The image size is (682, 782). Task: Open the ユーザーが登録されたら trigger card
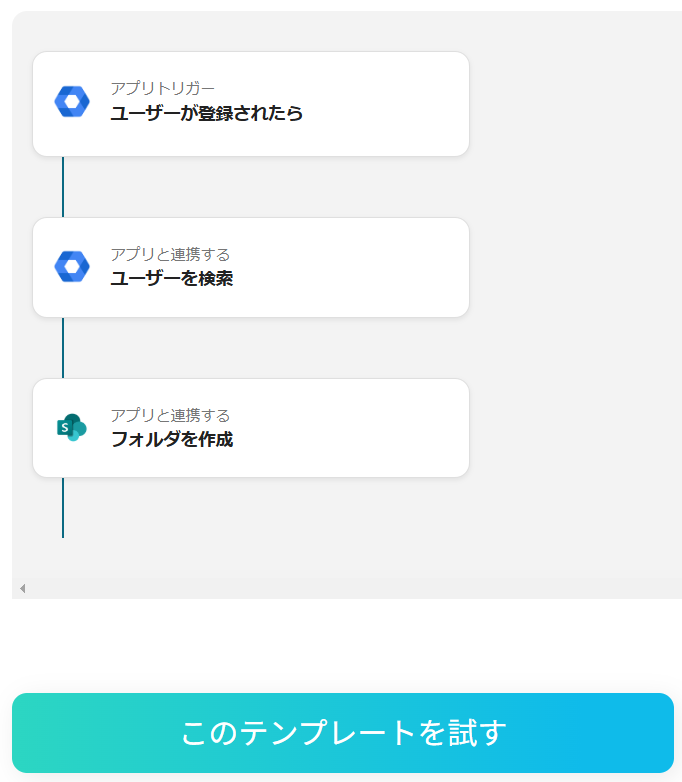(x=251, y=104)
